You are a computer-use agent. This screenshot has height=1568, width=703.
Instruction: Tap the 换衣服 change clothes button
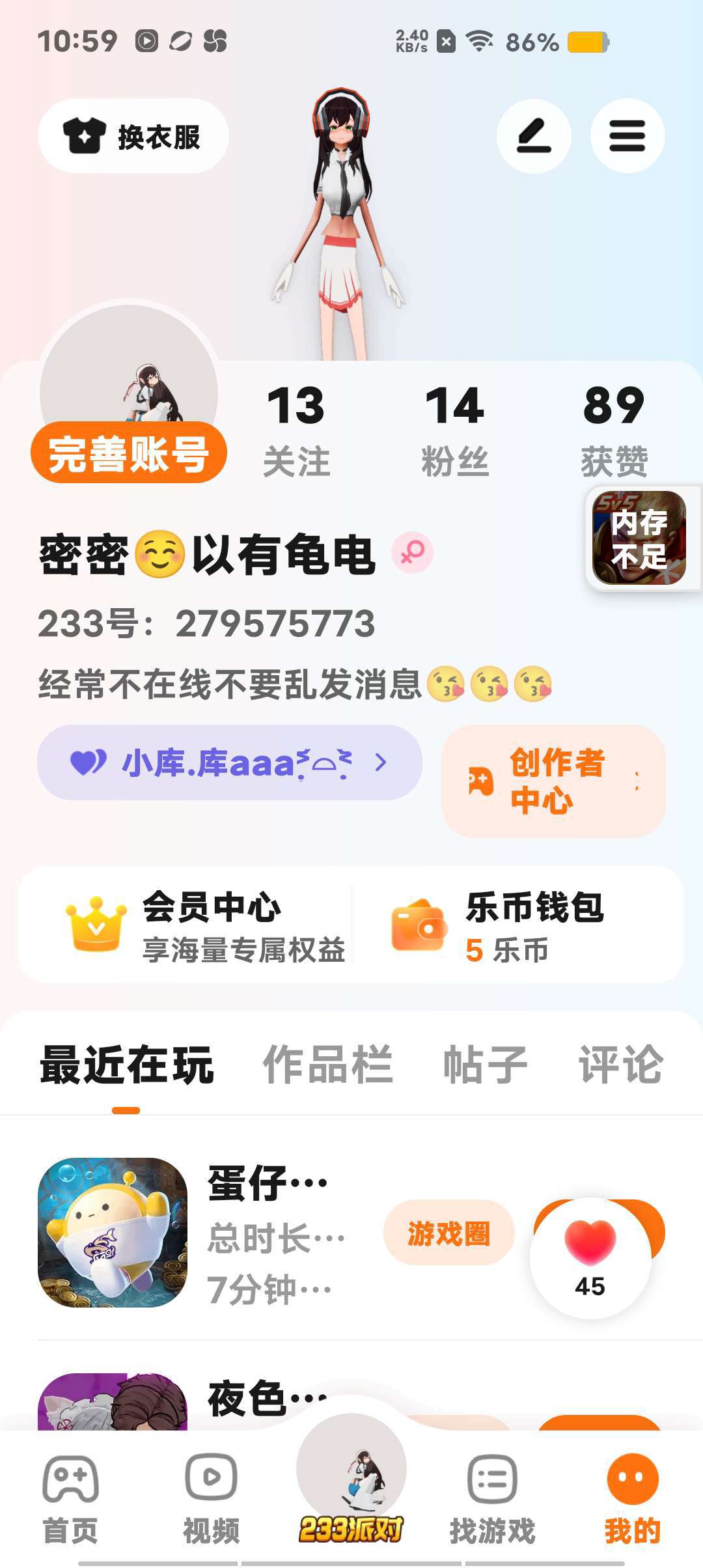pos(133,136)
